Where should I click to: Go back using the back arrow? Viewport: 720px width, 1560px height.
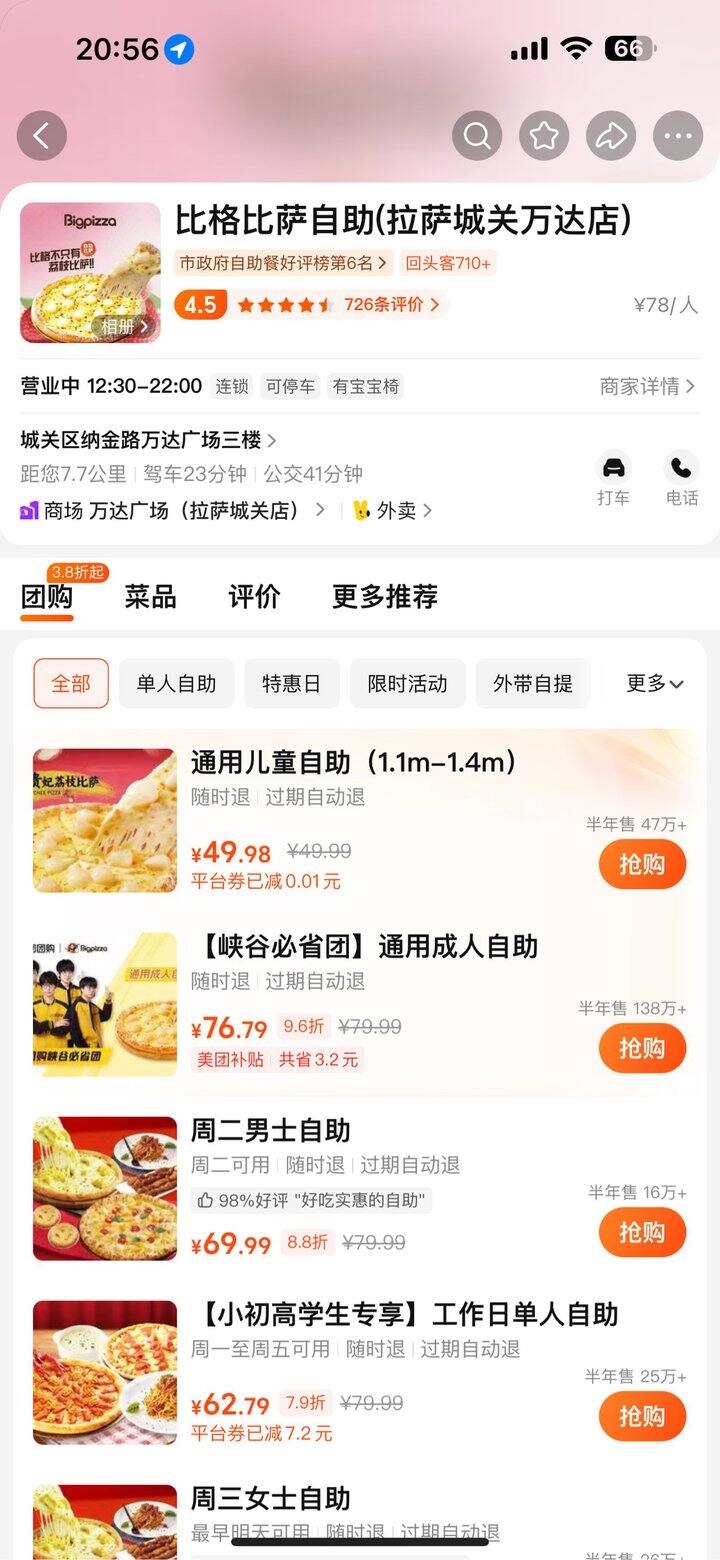(42, 136)
